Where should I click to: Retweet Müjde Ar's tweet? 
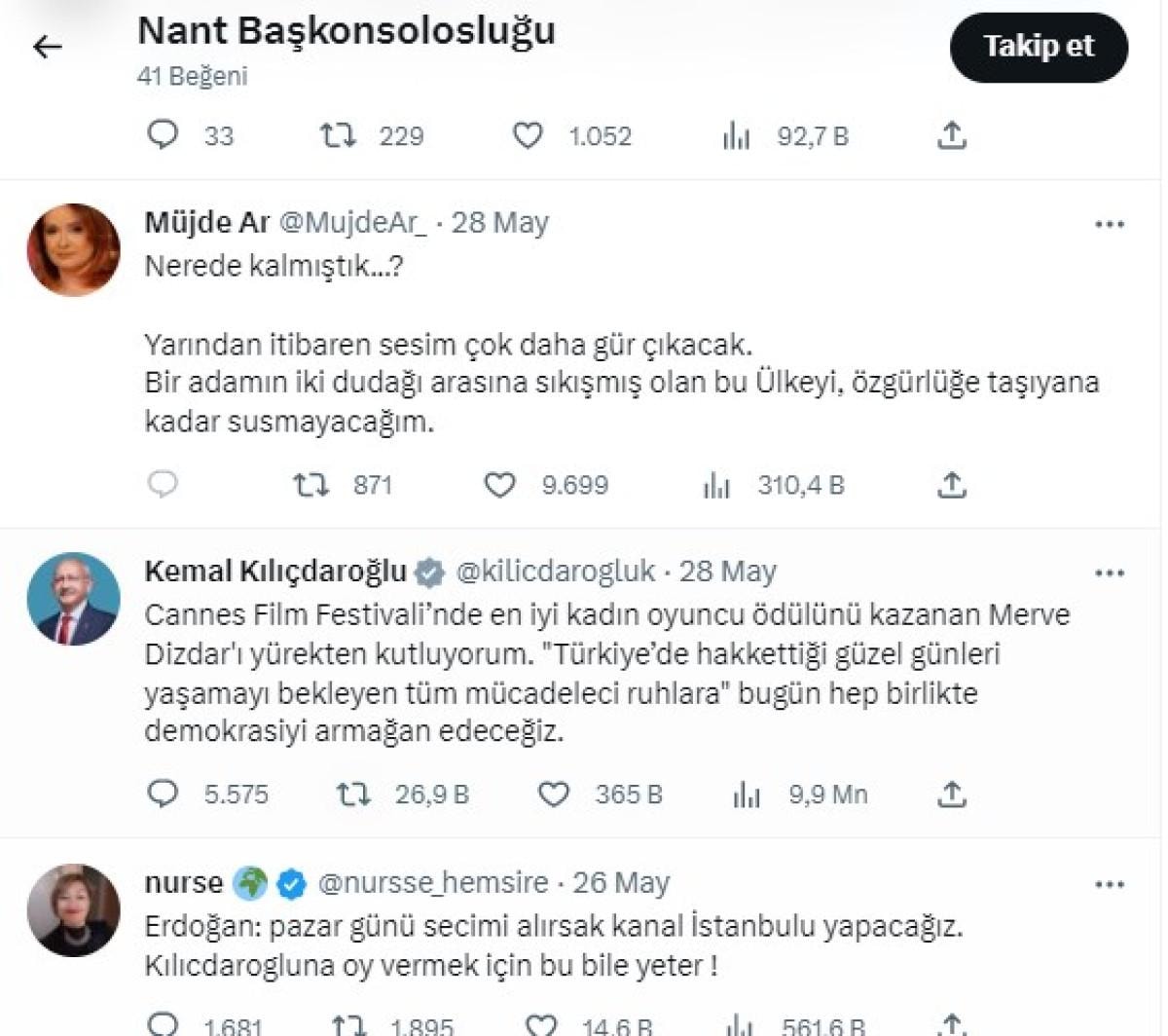311,485
